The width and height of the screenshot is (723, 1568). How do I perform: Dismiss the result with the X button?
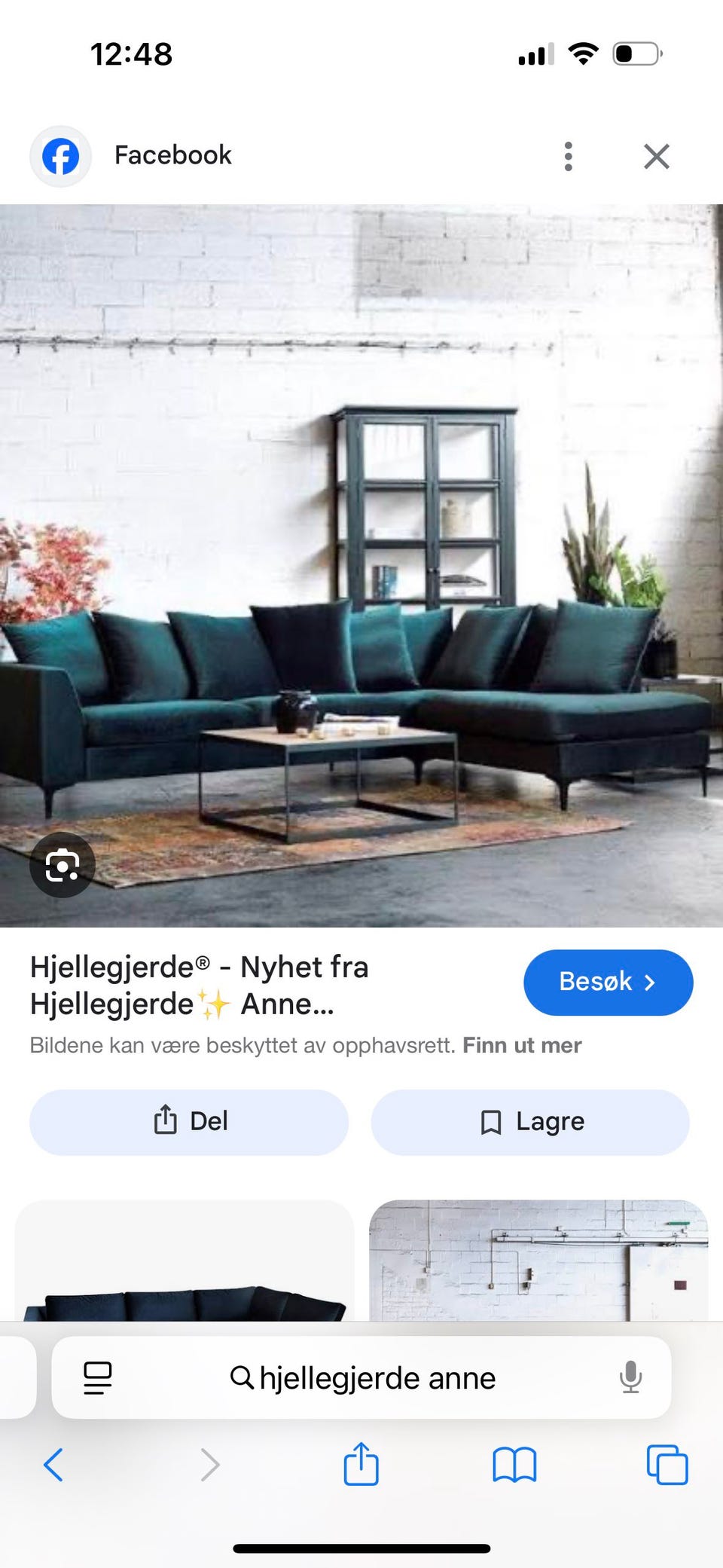[657, 156]
